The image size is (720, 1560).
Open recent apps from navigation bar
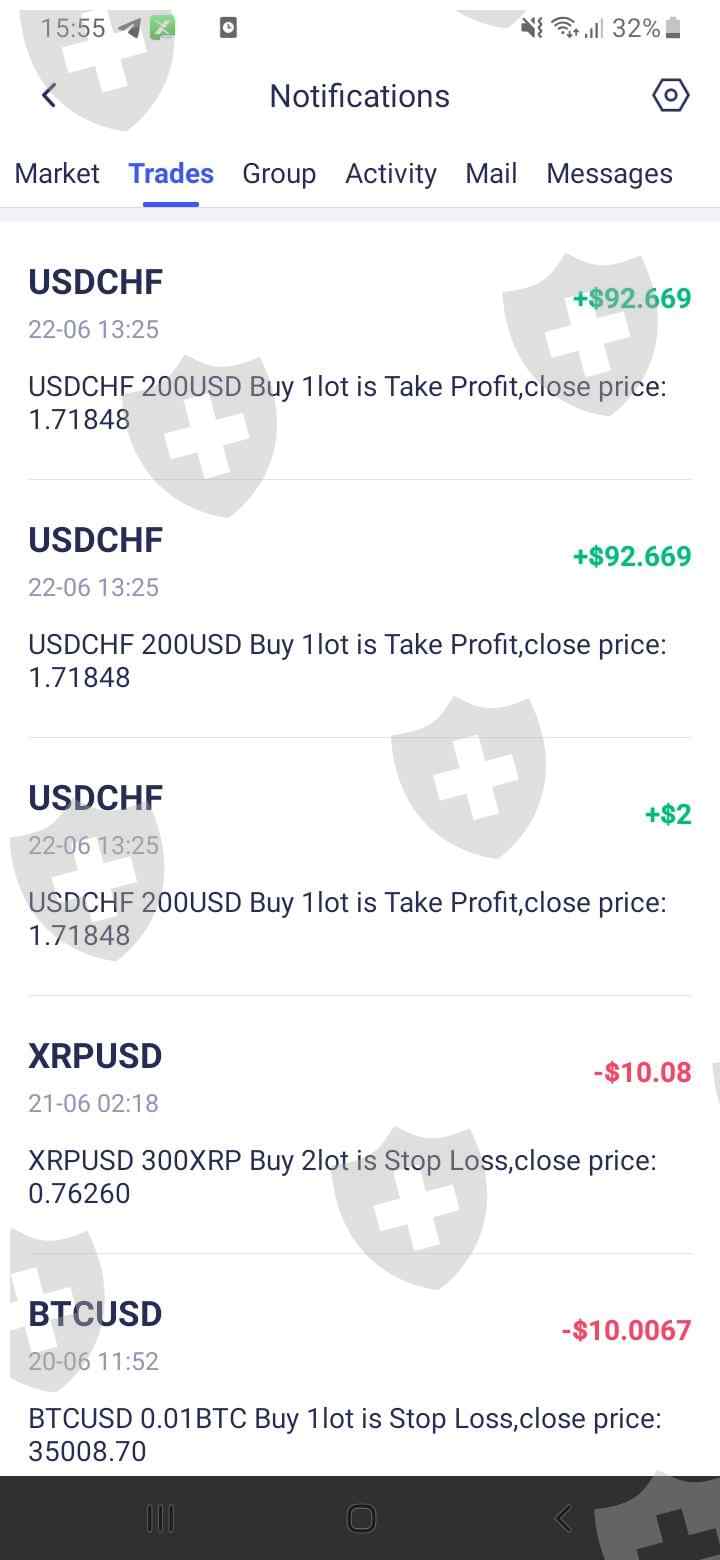point(160,1519)
